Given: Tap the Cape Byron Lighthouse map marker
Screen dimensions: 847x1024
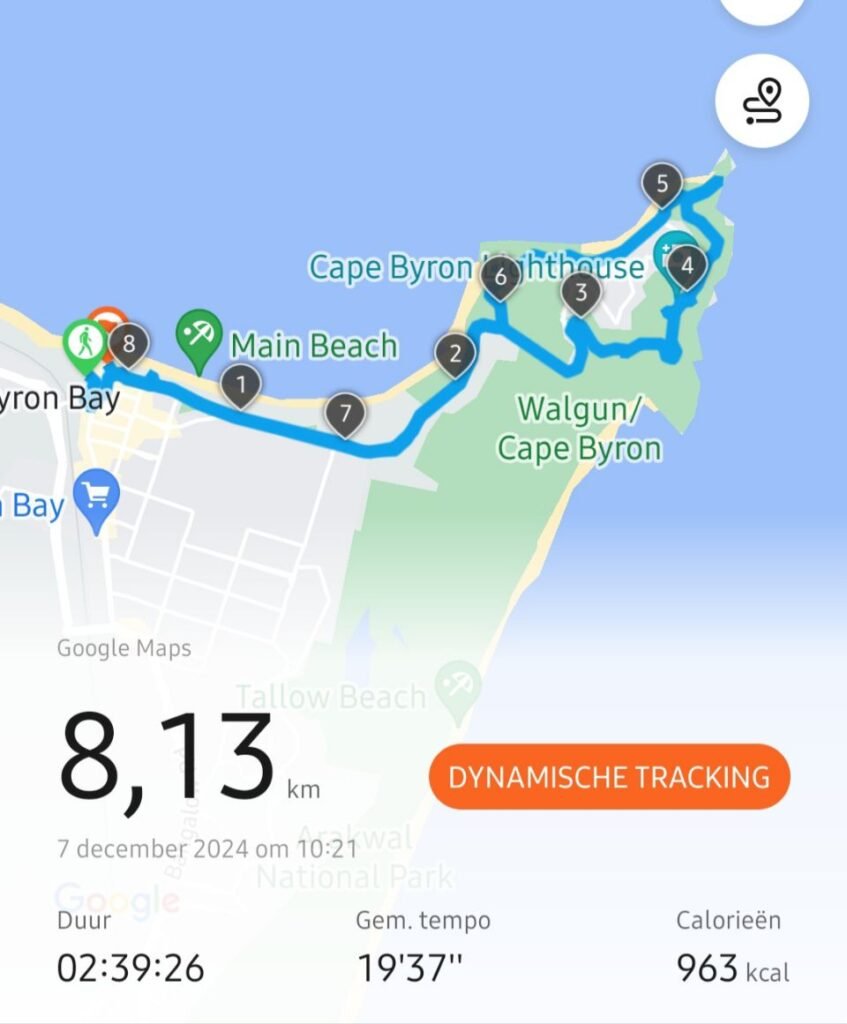Looking at the screenshot, I should pos(668,252).
